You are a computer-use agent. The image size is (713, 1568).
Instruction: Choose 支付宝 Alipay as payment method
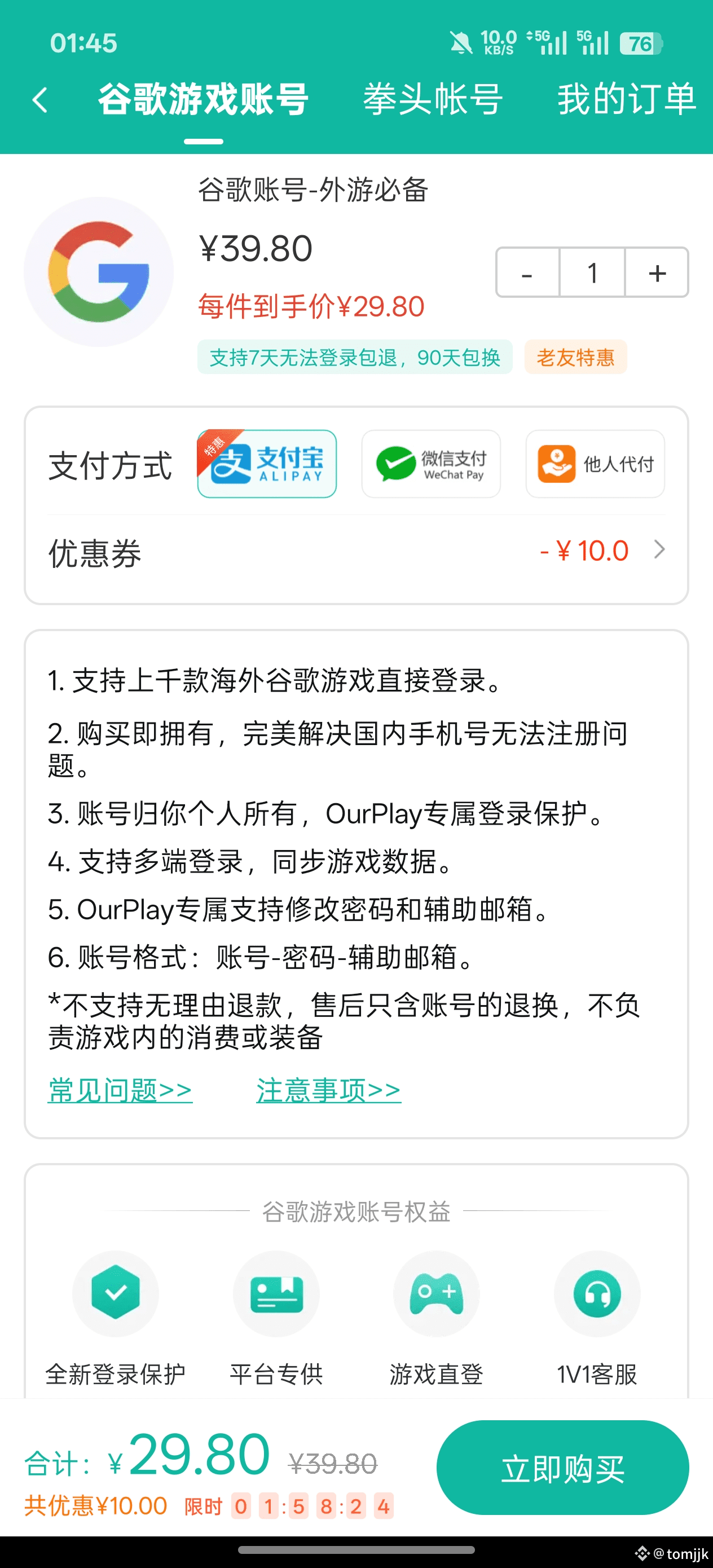(x=267, y=464)
